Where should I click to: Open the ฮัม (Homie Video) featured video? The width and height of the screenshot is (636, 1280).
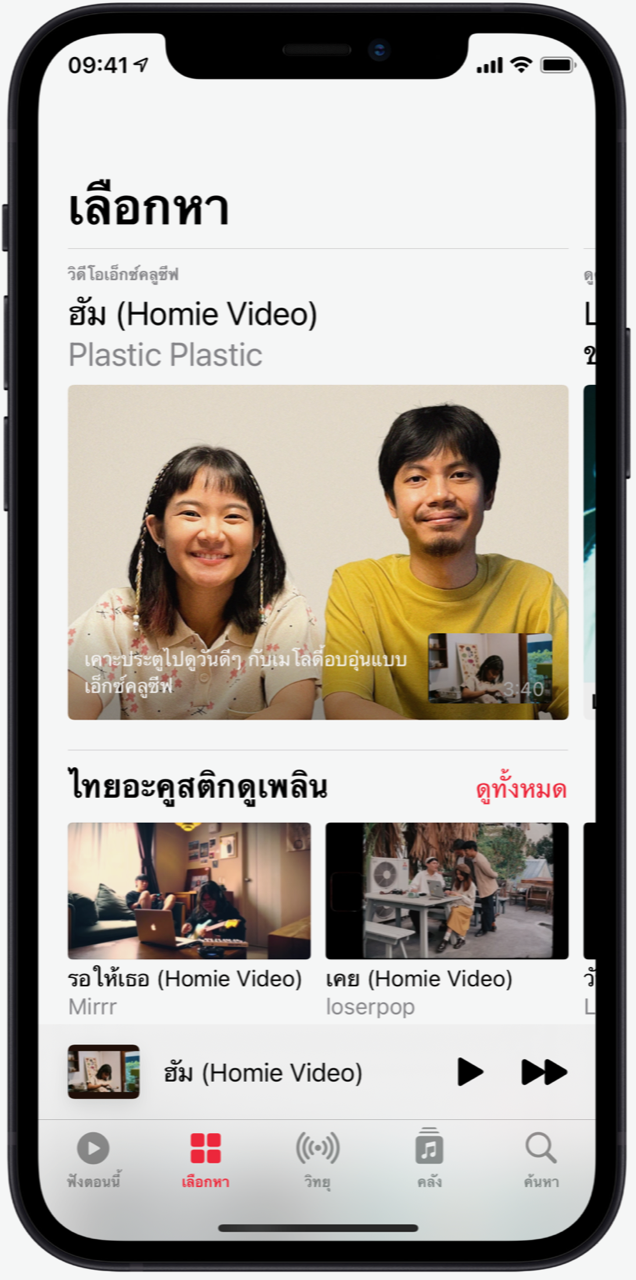pos(317,551)
